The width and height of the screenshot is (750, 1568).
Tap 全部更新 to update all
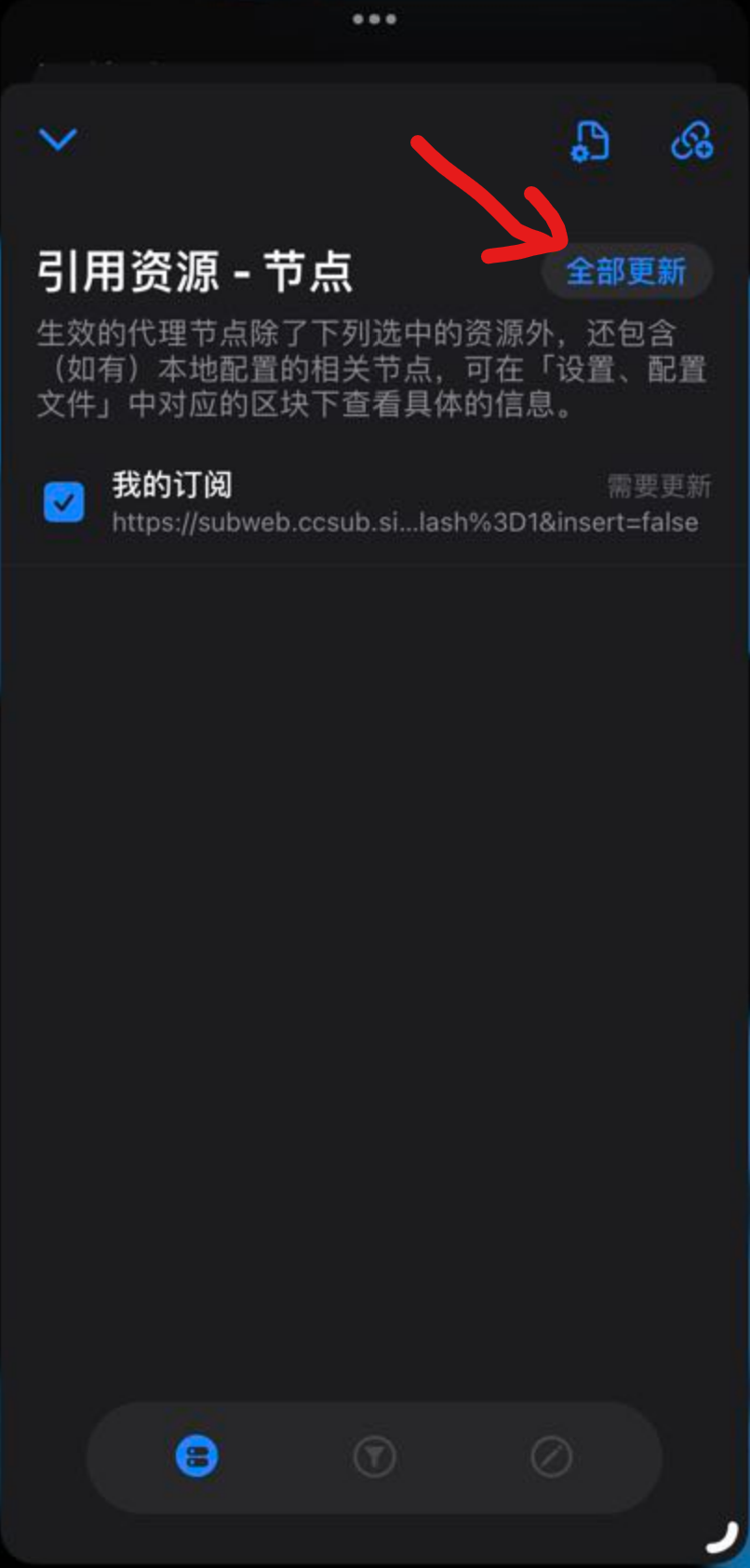tap(626, 272)
